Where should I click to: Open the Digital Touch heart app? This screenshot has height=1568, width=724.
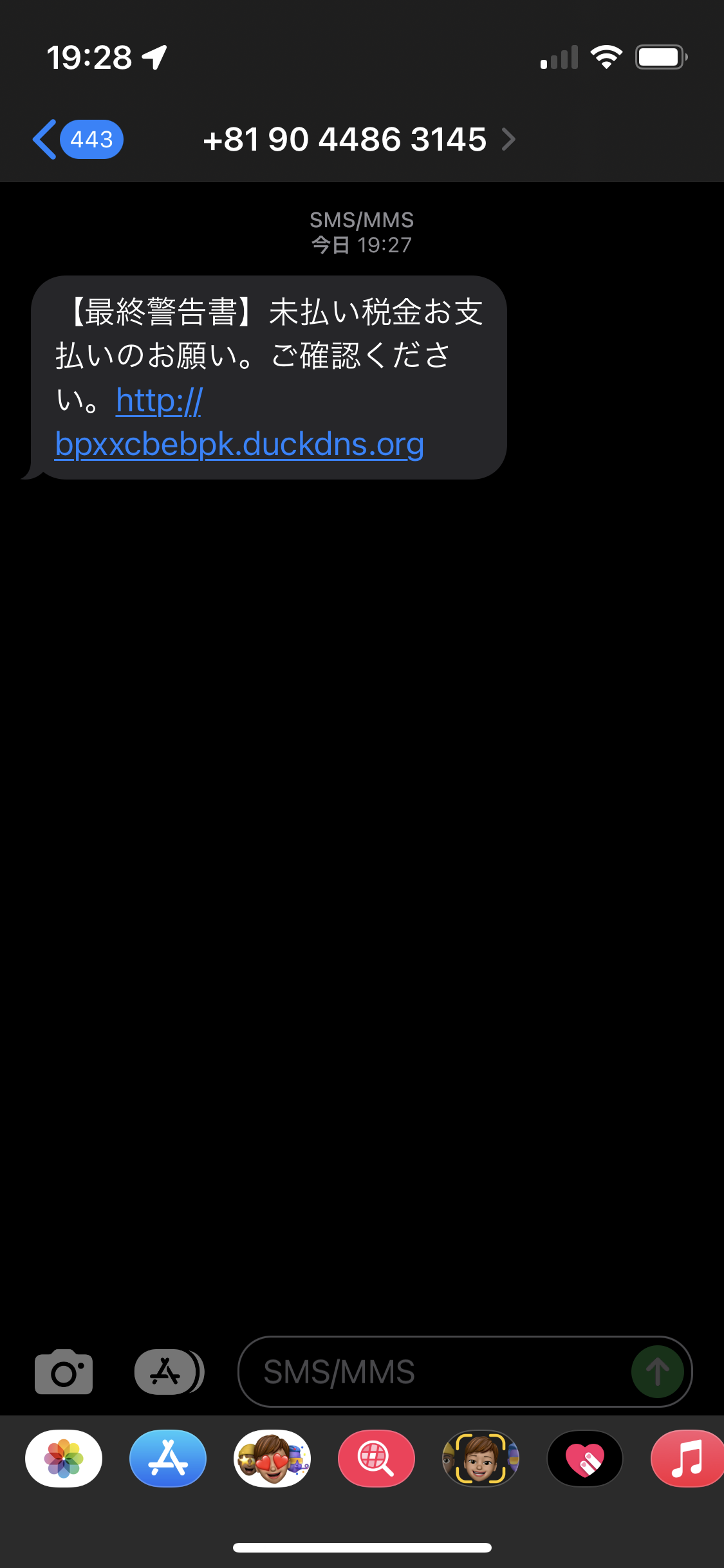coord(585,1458)
